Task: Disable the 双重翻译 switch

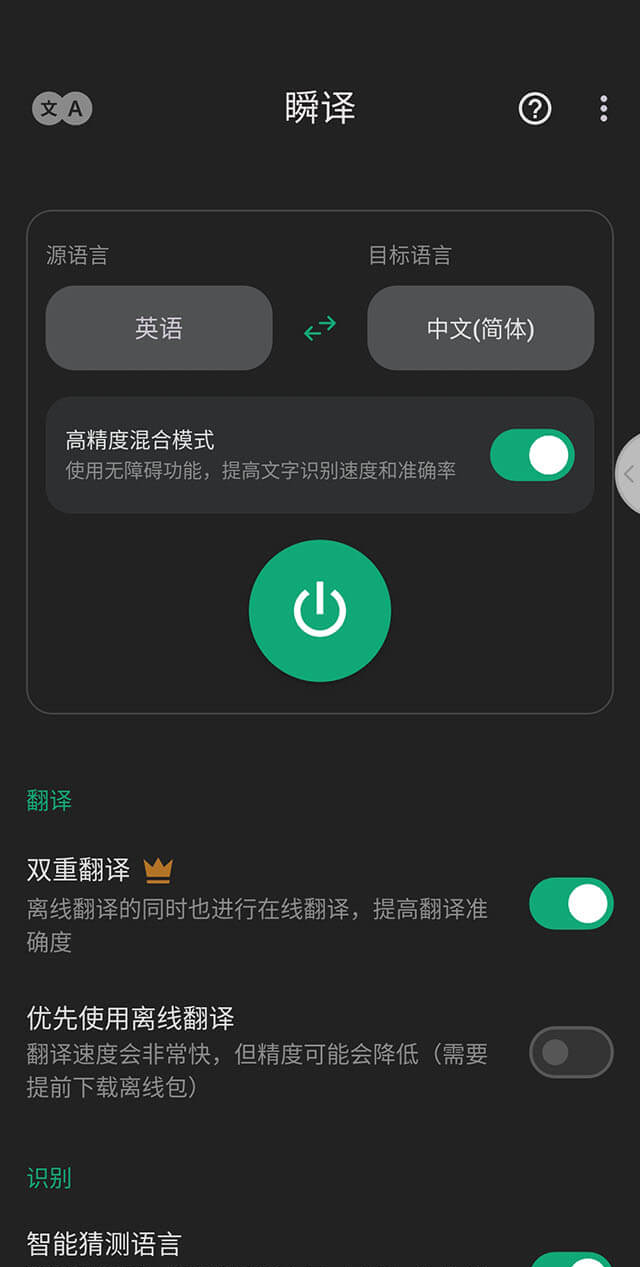Action: [570, 904]
